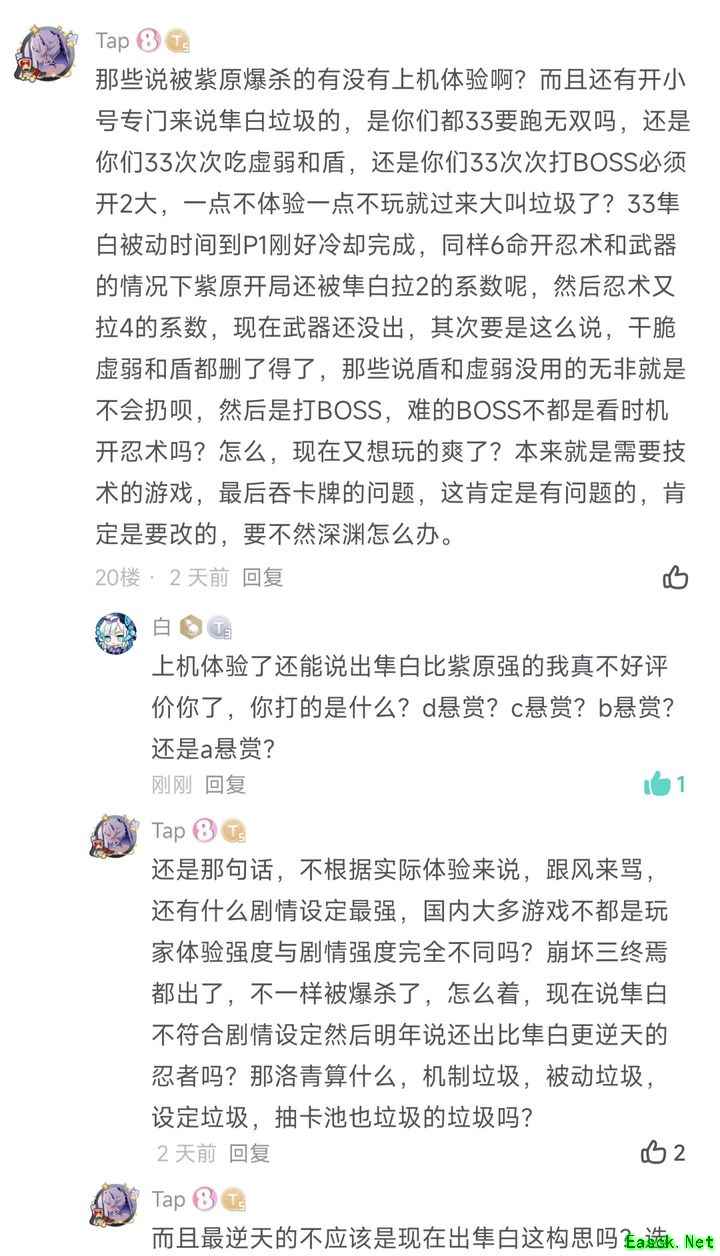Viewport: 720px width, 1256px height.
Task: Like the 20楼 comment by Tap
Action: coord(676,577)
